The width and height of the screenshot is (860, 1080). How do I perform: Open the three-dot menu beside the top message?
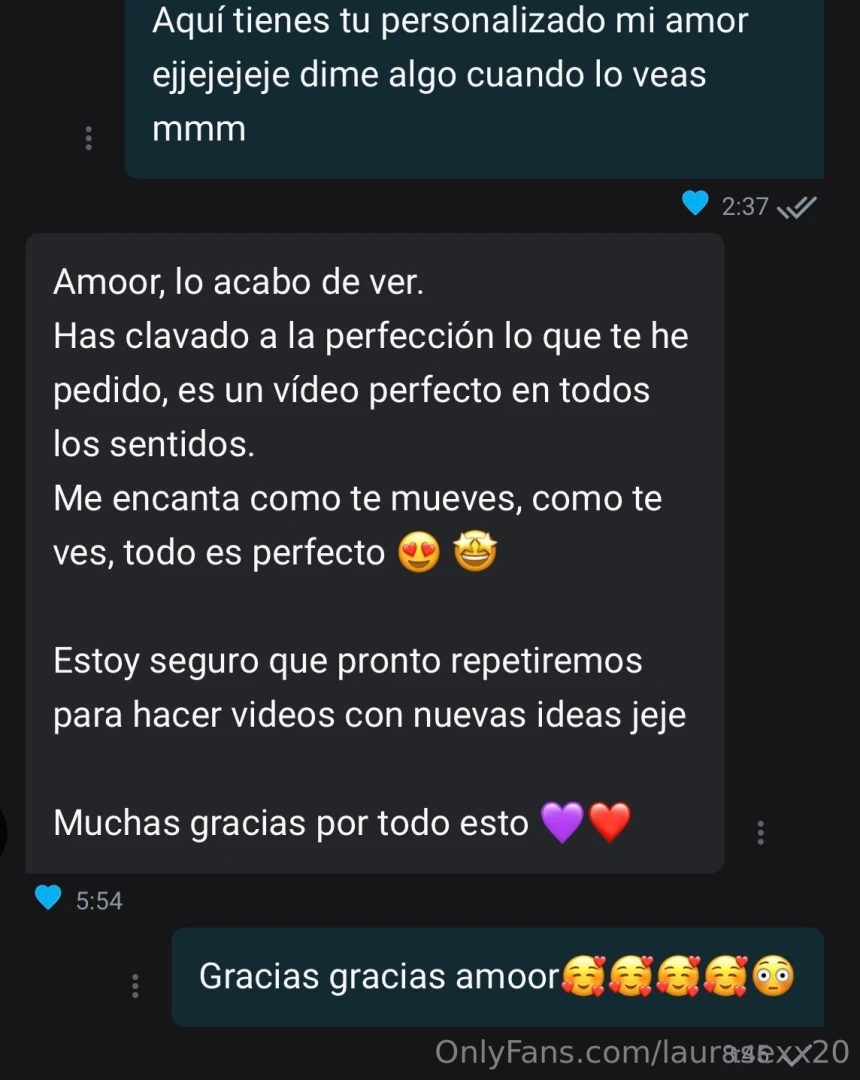coord(88,136)
